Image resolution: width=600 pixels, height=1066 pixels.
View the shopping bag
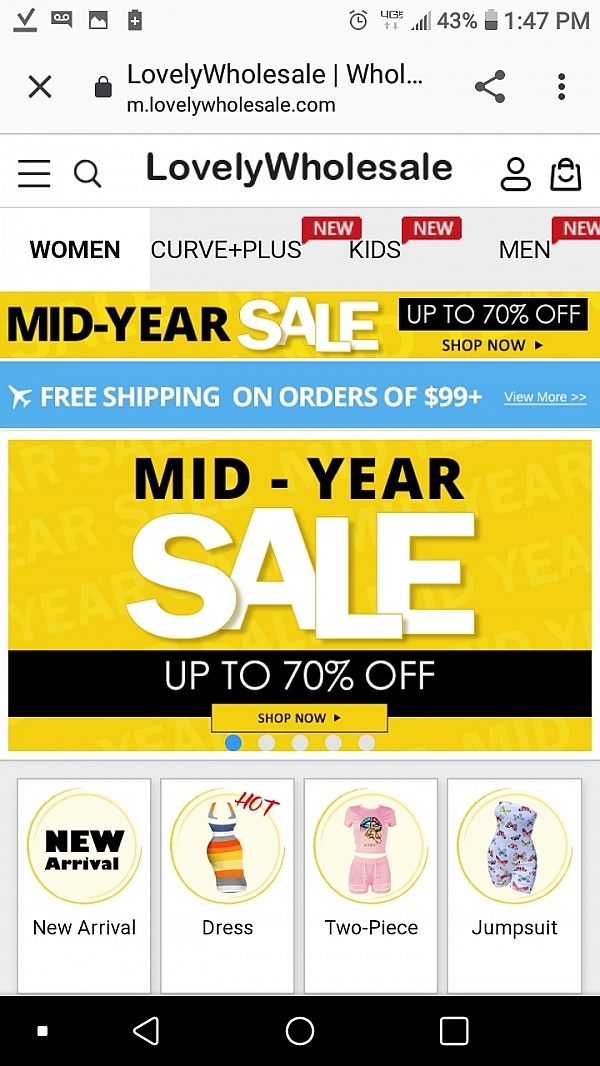click(x=565, y=174)
